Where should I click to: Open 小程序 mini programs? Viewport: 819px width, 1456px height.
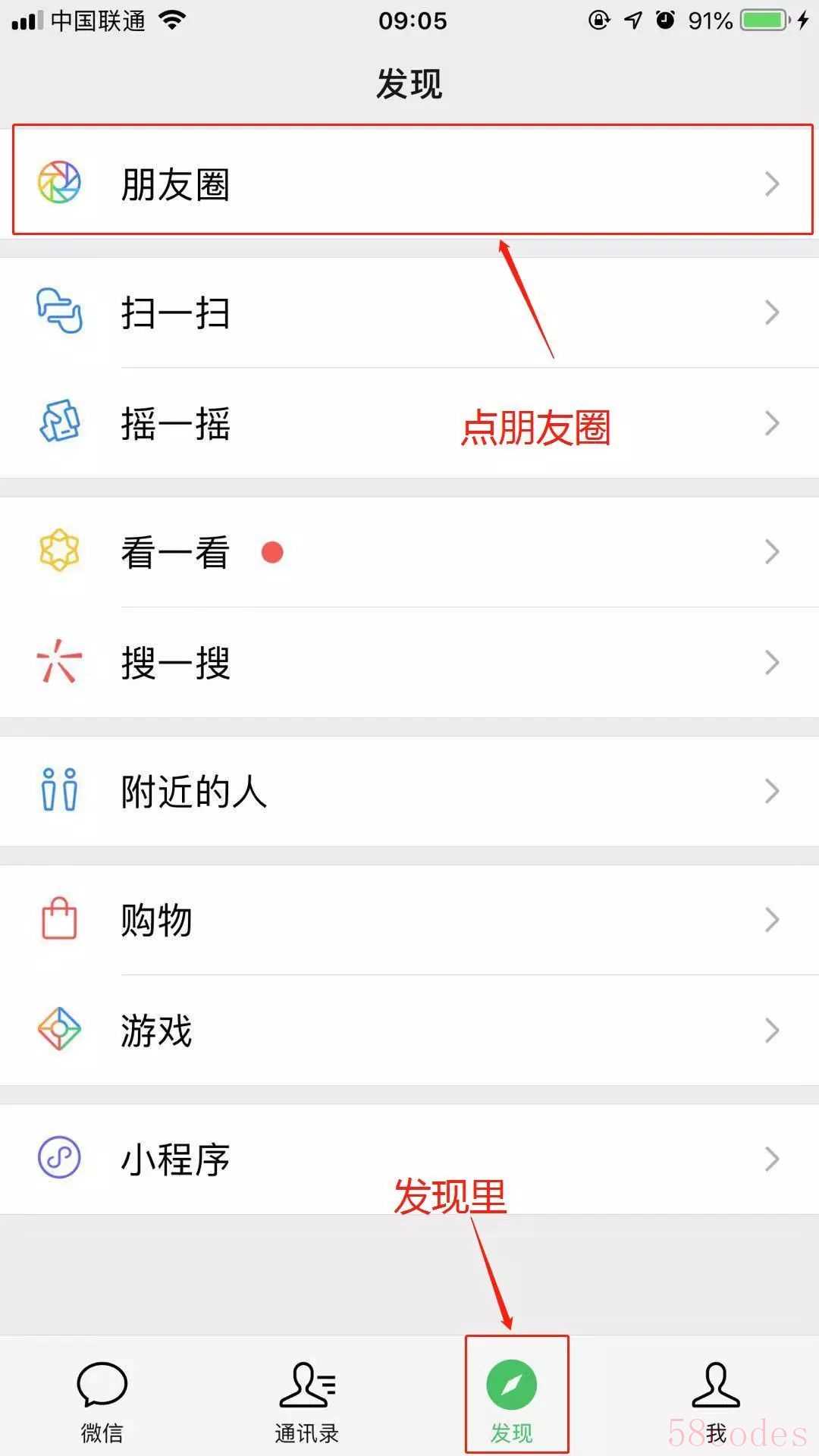[x=409, y=1159]
